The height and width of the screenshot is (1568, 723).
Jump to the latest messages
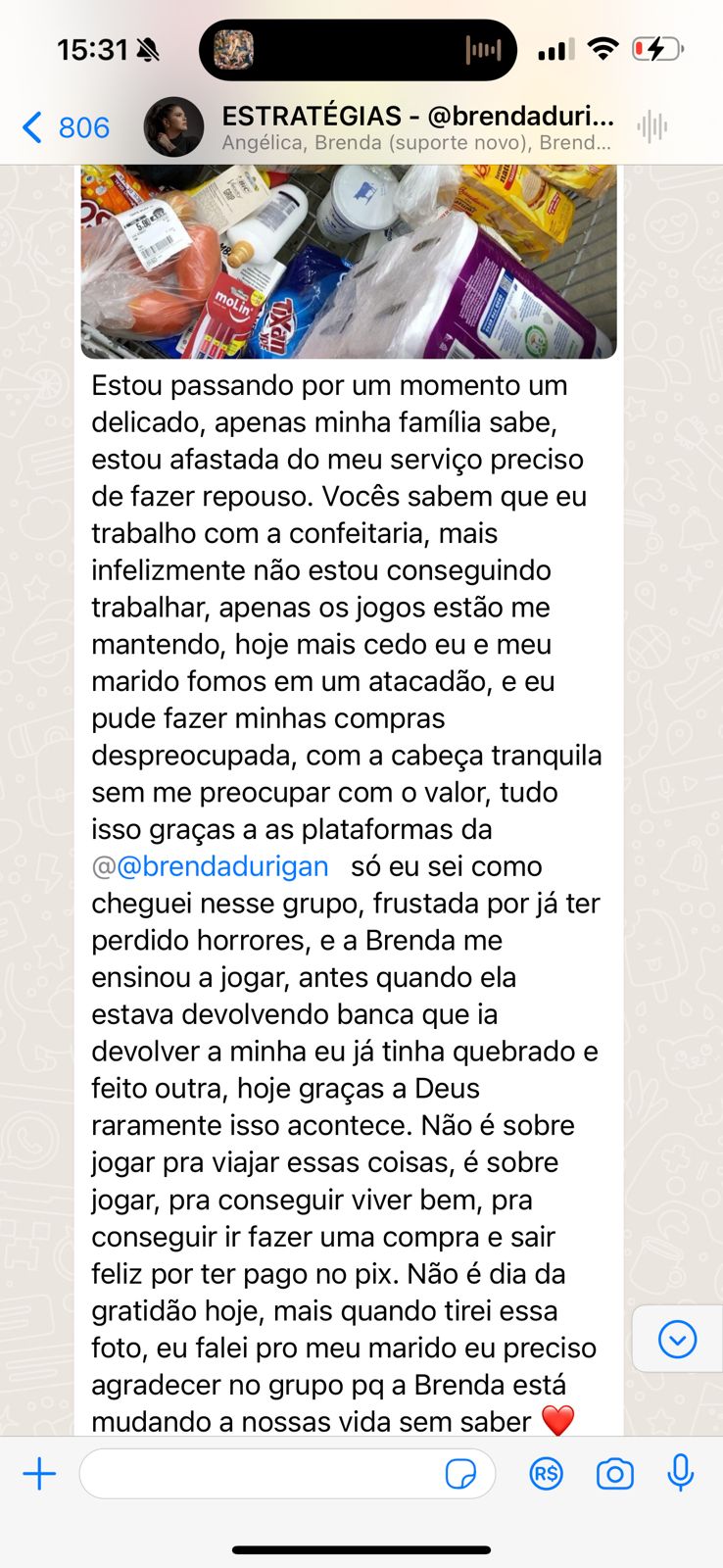(x=677, y=1339)
